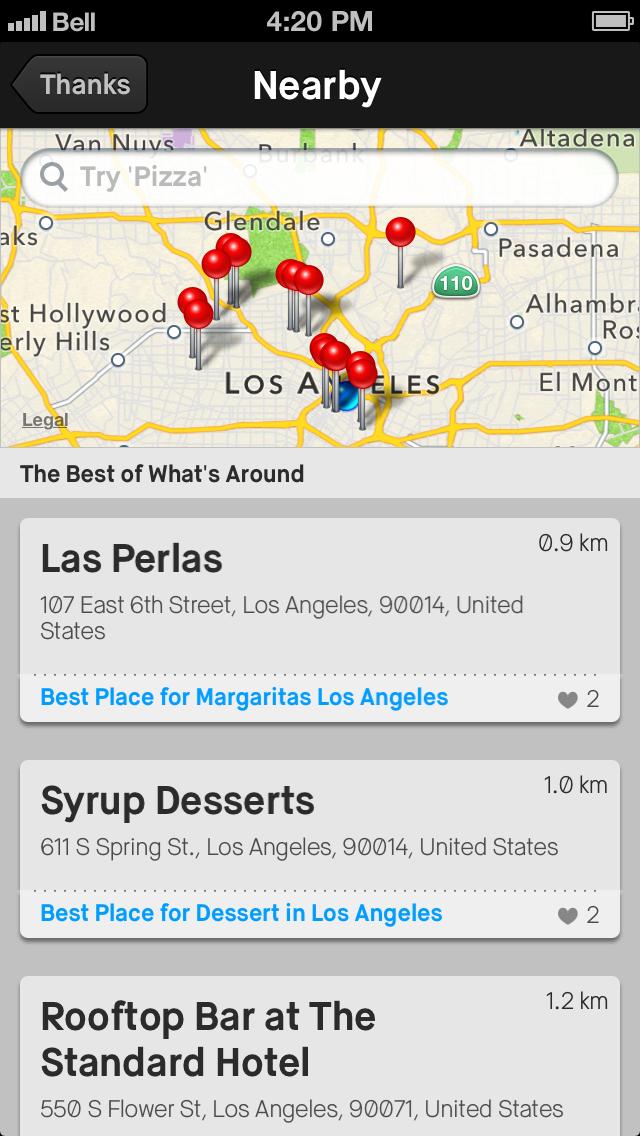Tap the "Try 'Pizza'" search field

pos(320,178)
